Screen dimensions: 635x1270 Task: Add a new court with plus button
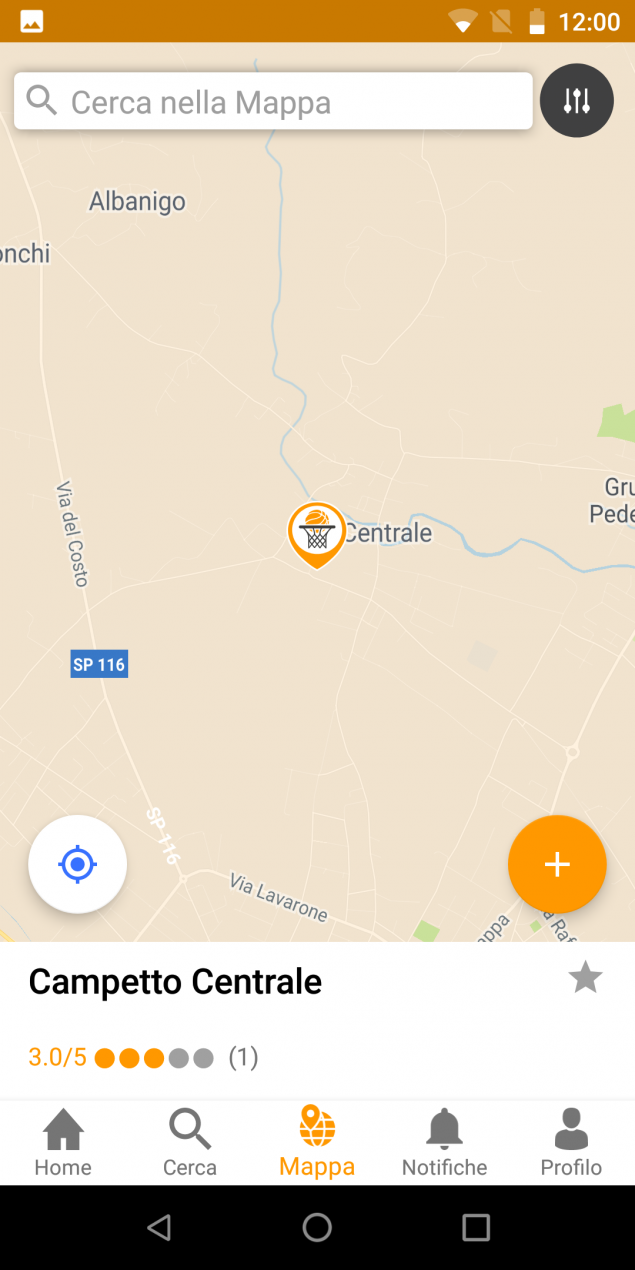pos(557,864)
